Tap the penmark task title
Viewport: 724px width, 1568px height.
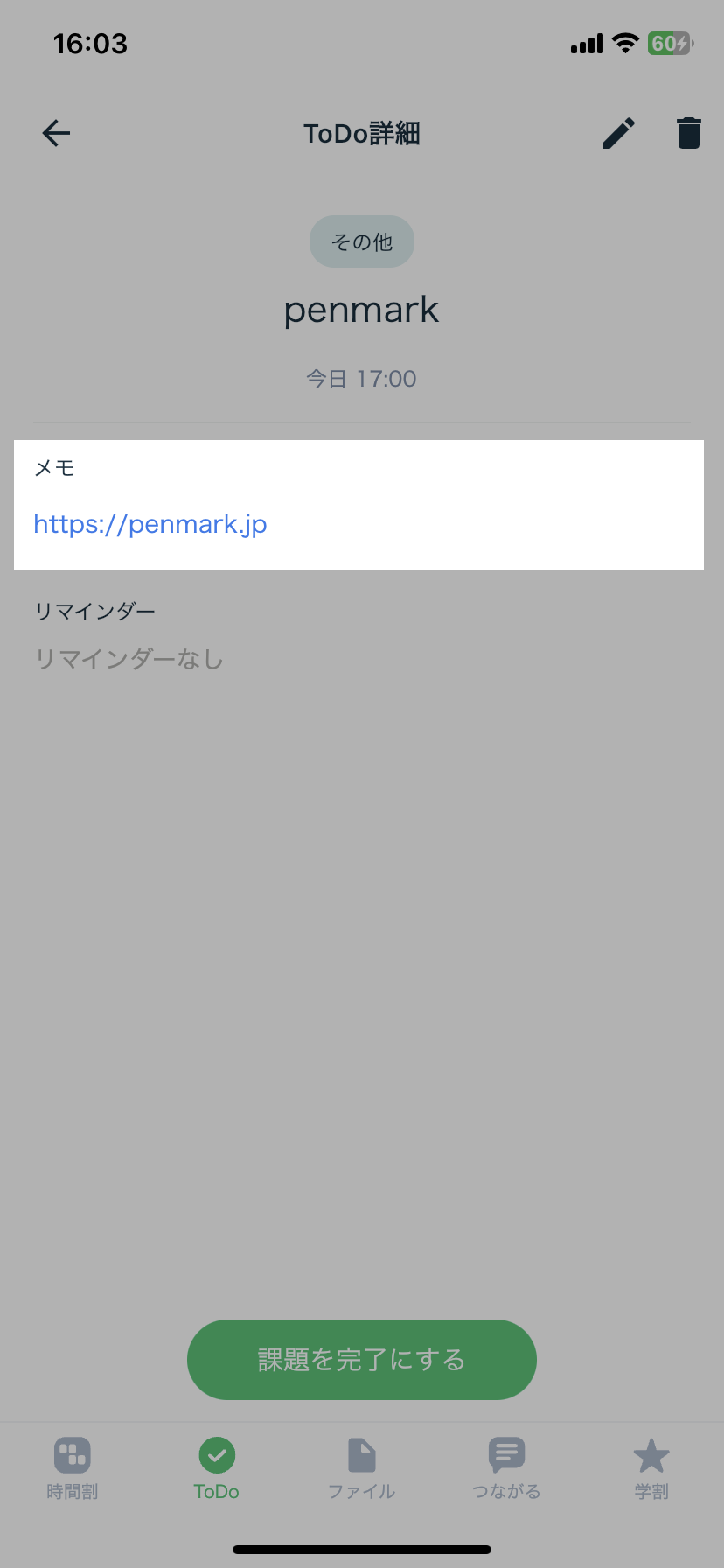point(361,310)
